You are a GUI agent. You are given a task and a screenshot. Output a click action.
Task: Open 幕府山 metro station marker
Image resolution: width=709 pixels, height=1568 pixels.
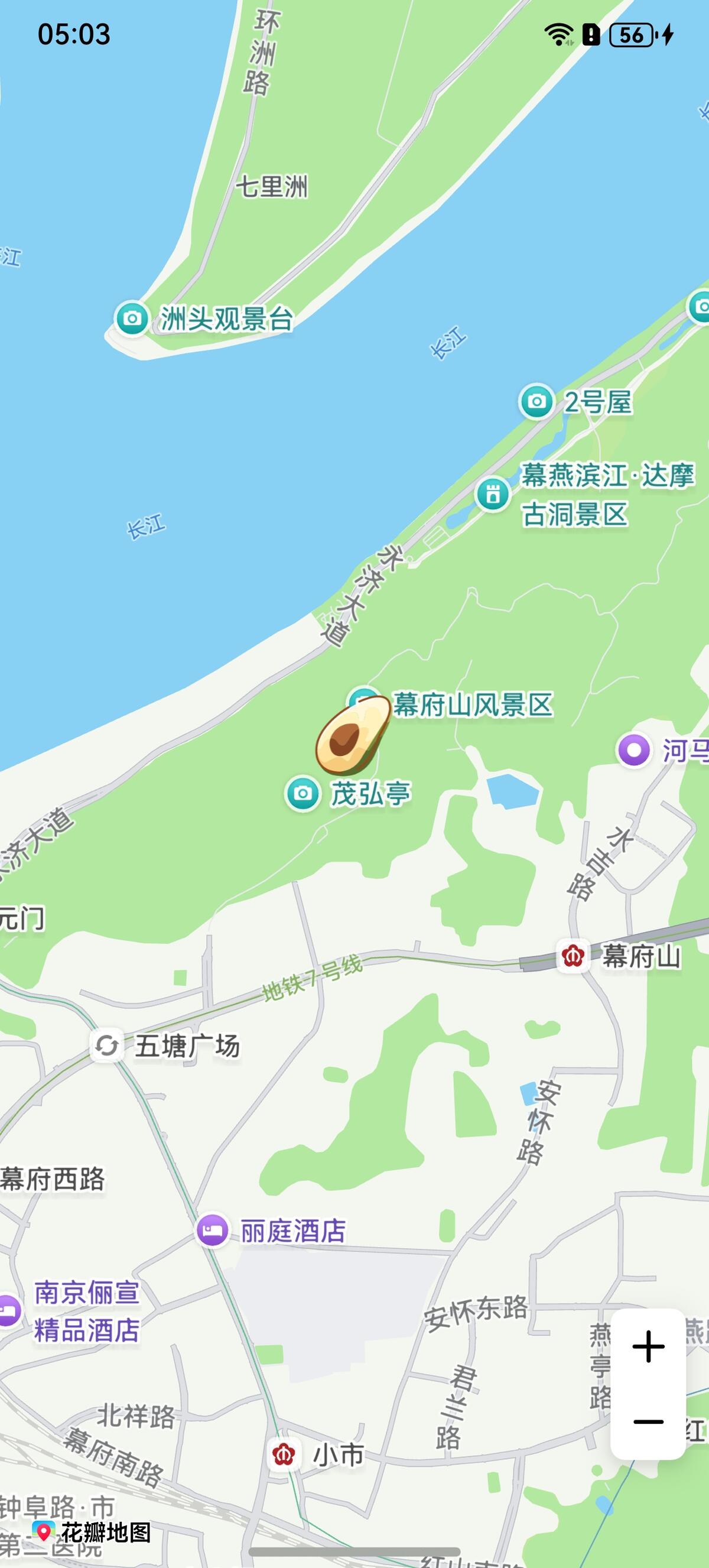[573, 956]
